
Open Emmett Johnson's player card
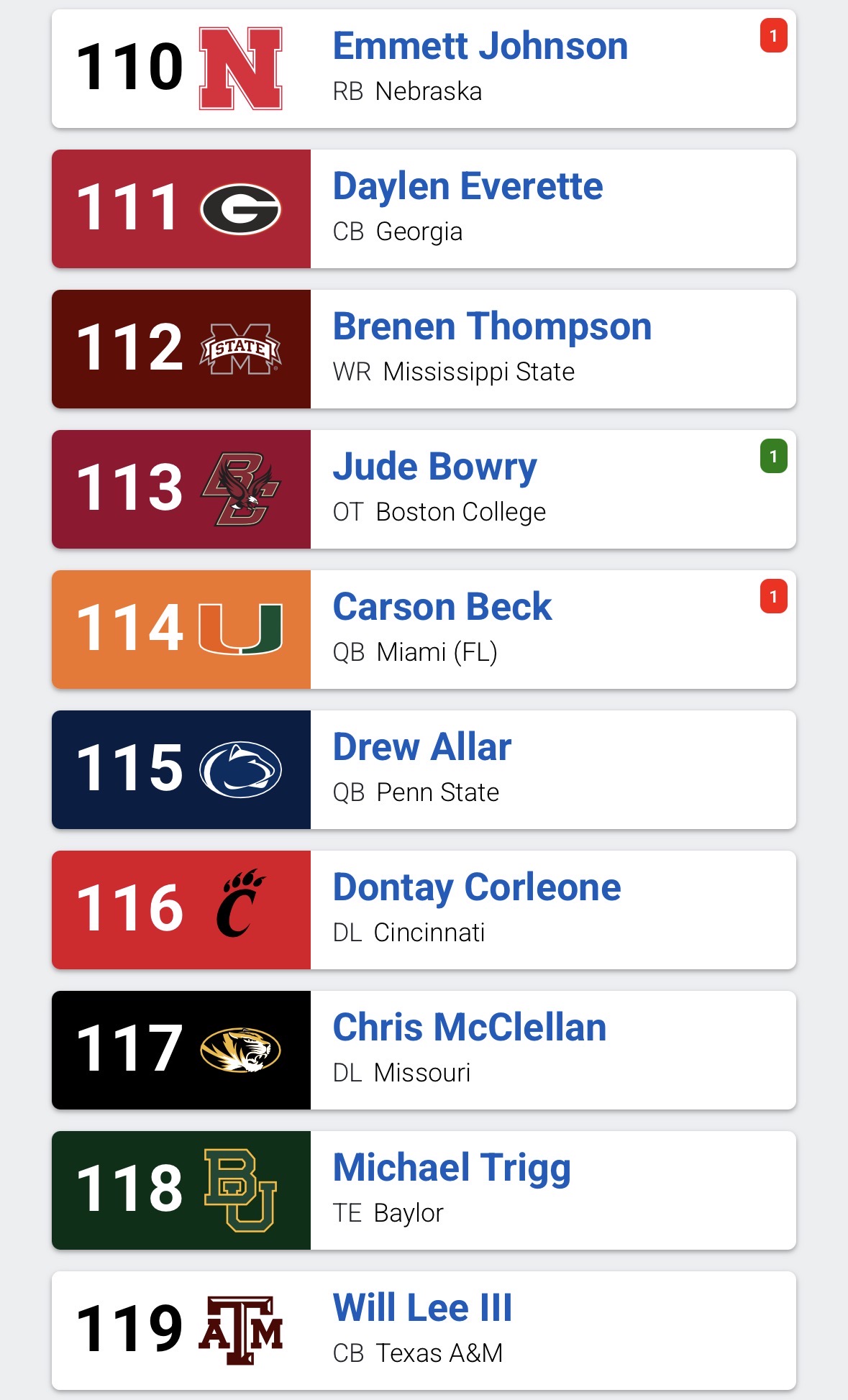480,47
